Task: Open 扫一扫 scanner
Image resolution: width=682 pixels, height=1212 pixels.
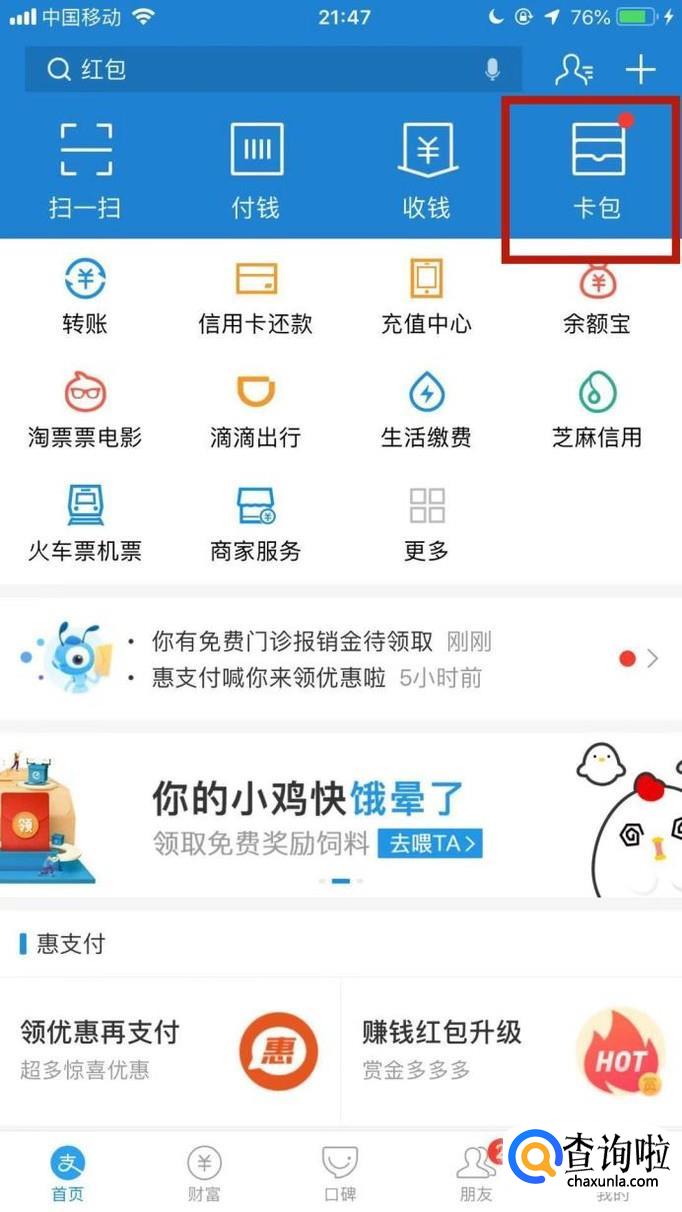Action: click(85, 168)
